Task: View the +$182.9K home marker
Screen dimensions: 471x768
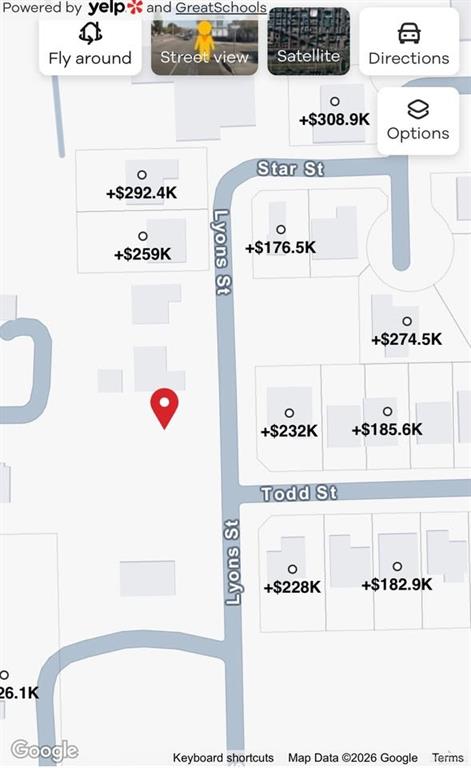Action: (x=397, y=578)
